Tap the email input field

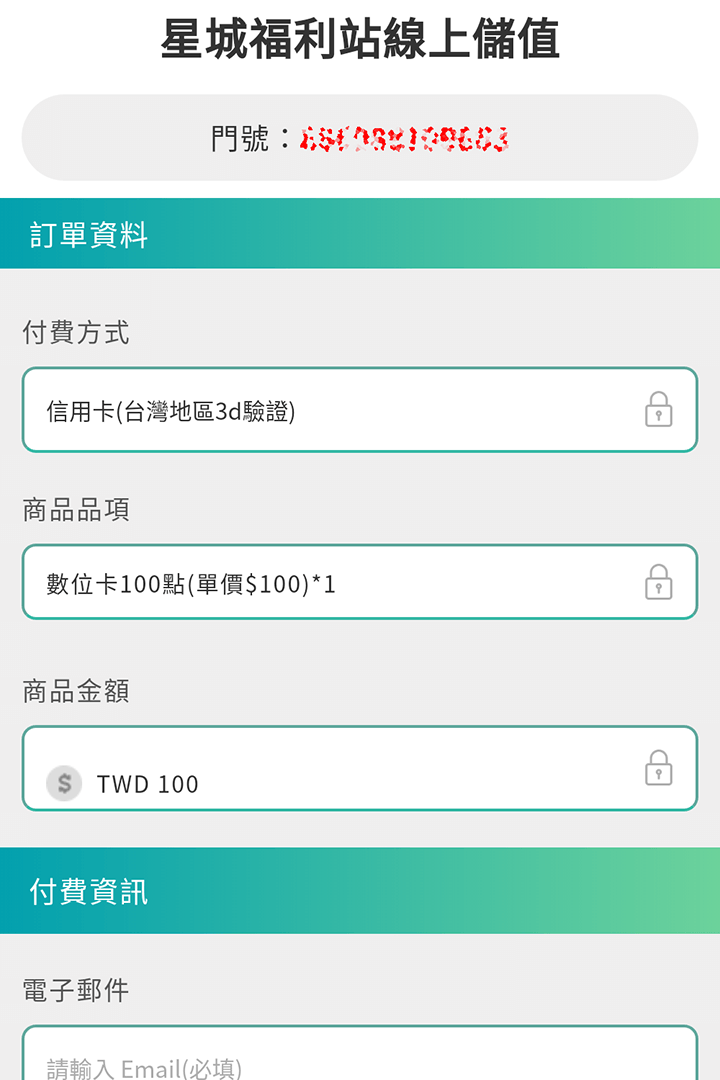click(x=360, y=1060)
